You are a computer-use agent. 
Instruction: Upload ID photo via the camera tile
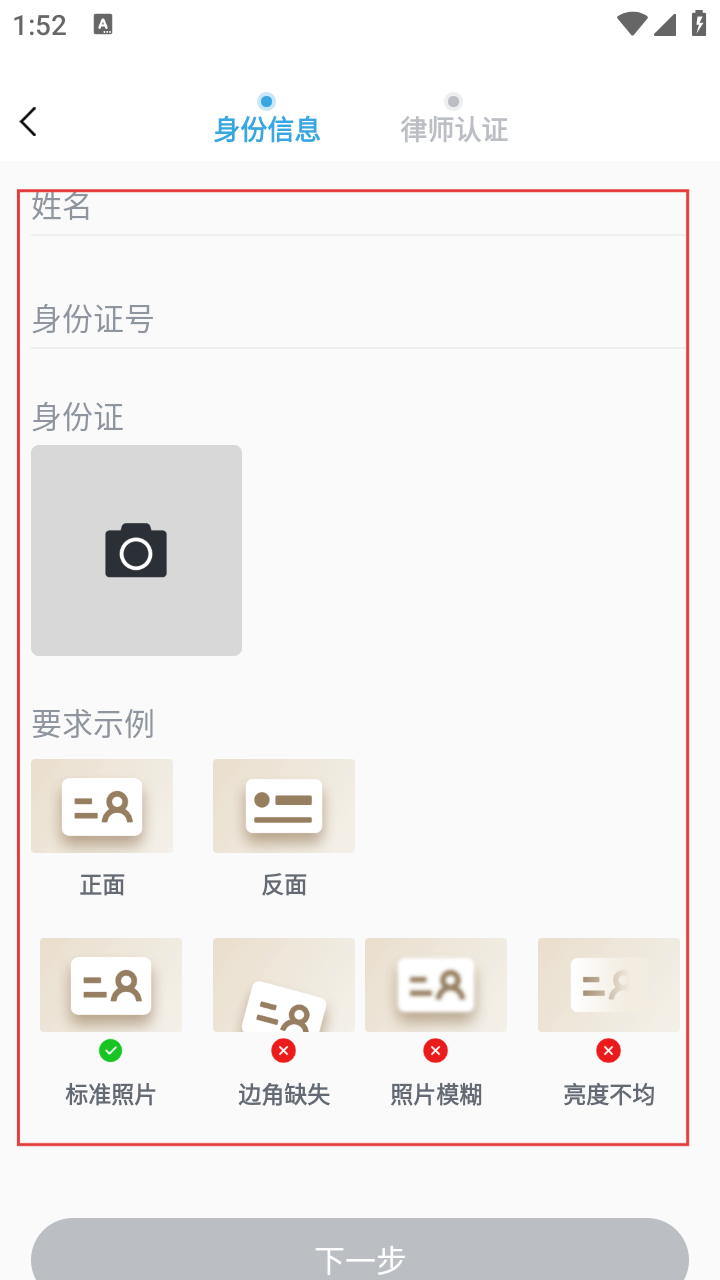point(136,550)
